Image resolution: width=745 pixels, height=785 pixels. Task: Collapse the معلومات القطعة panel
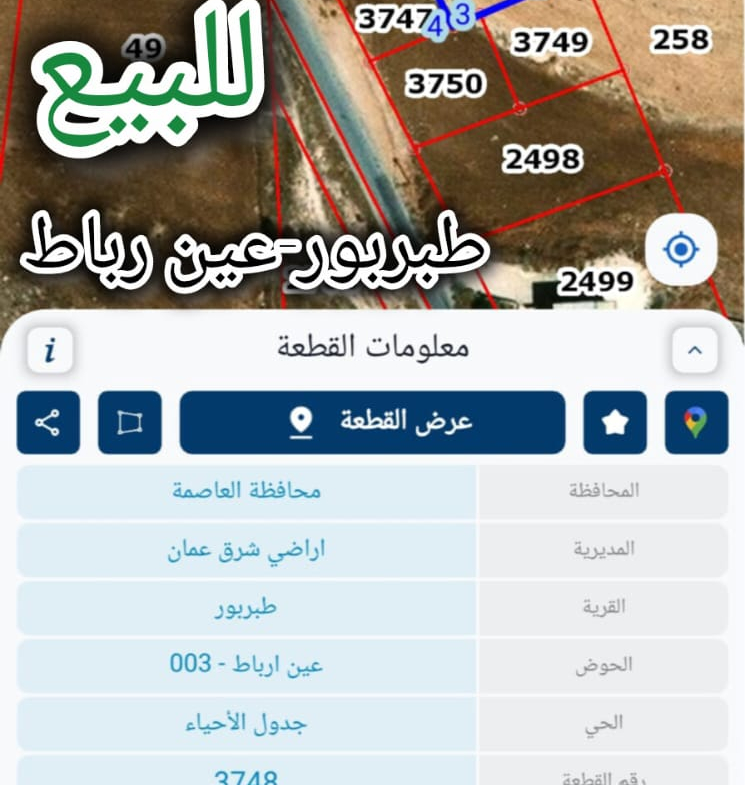[x=694, y=350]
